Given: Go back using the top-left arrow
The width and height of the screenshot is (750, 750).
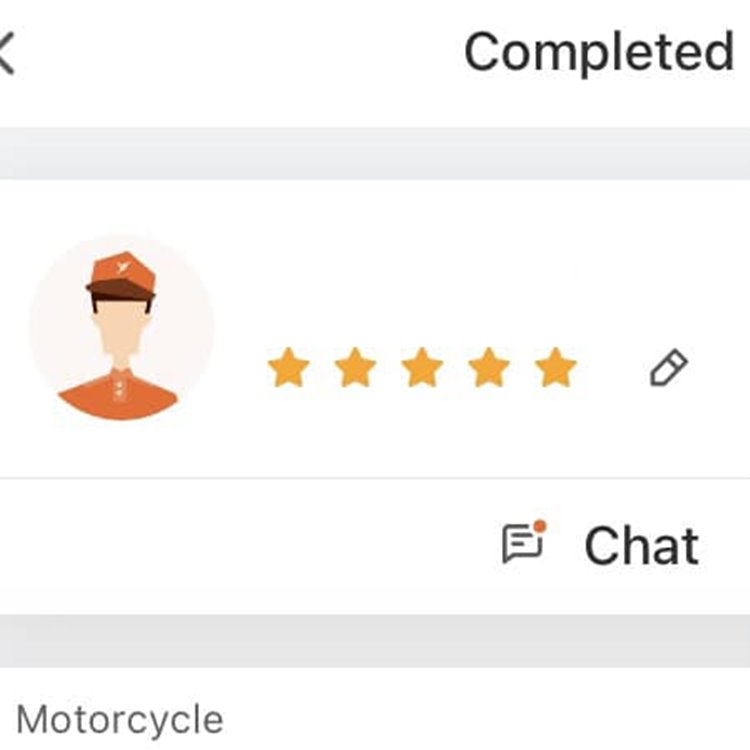Looking at the screenshot, I should point(8,53).
